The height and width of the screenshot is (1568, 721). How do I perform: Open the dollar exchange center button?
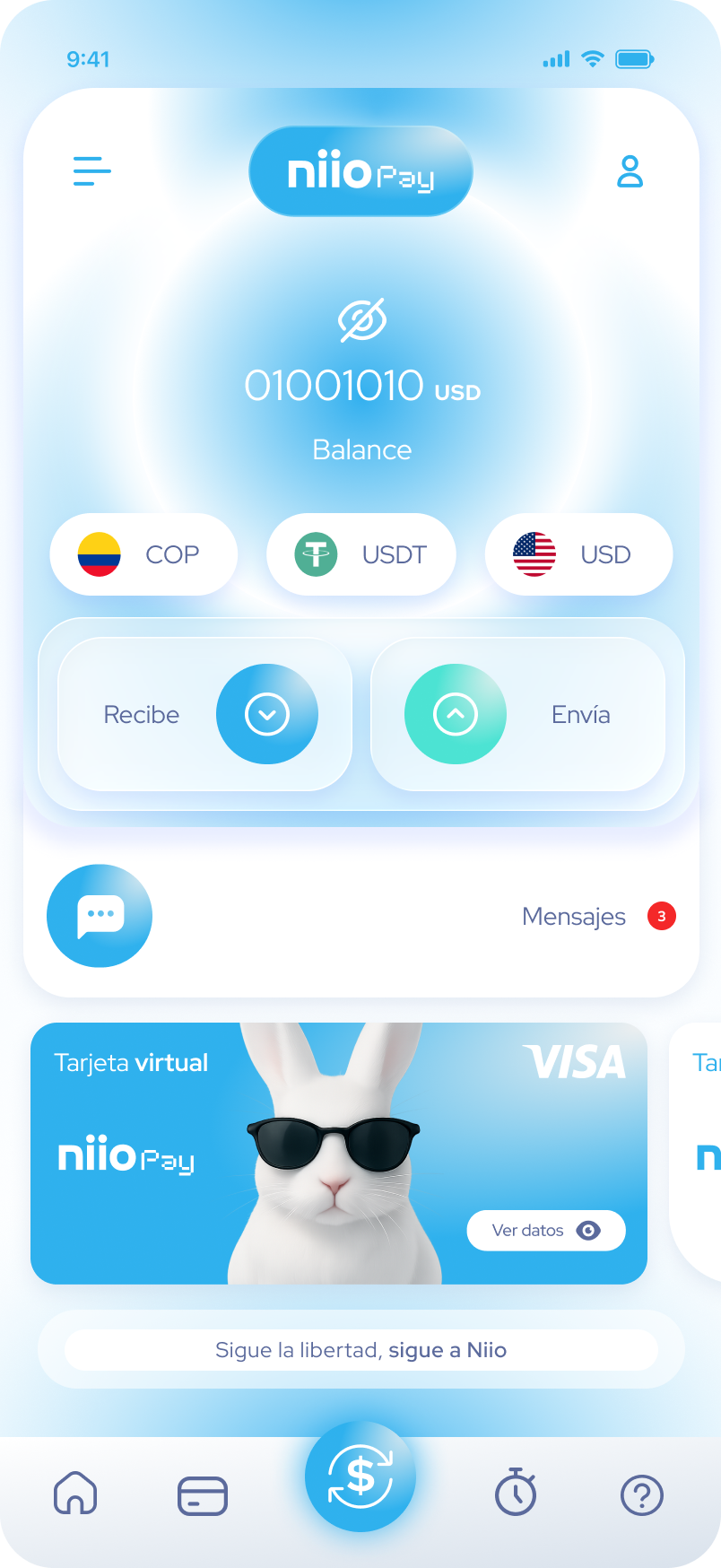(360, 1477)
